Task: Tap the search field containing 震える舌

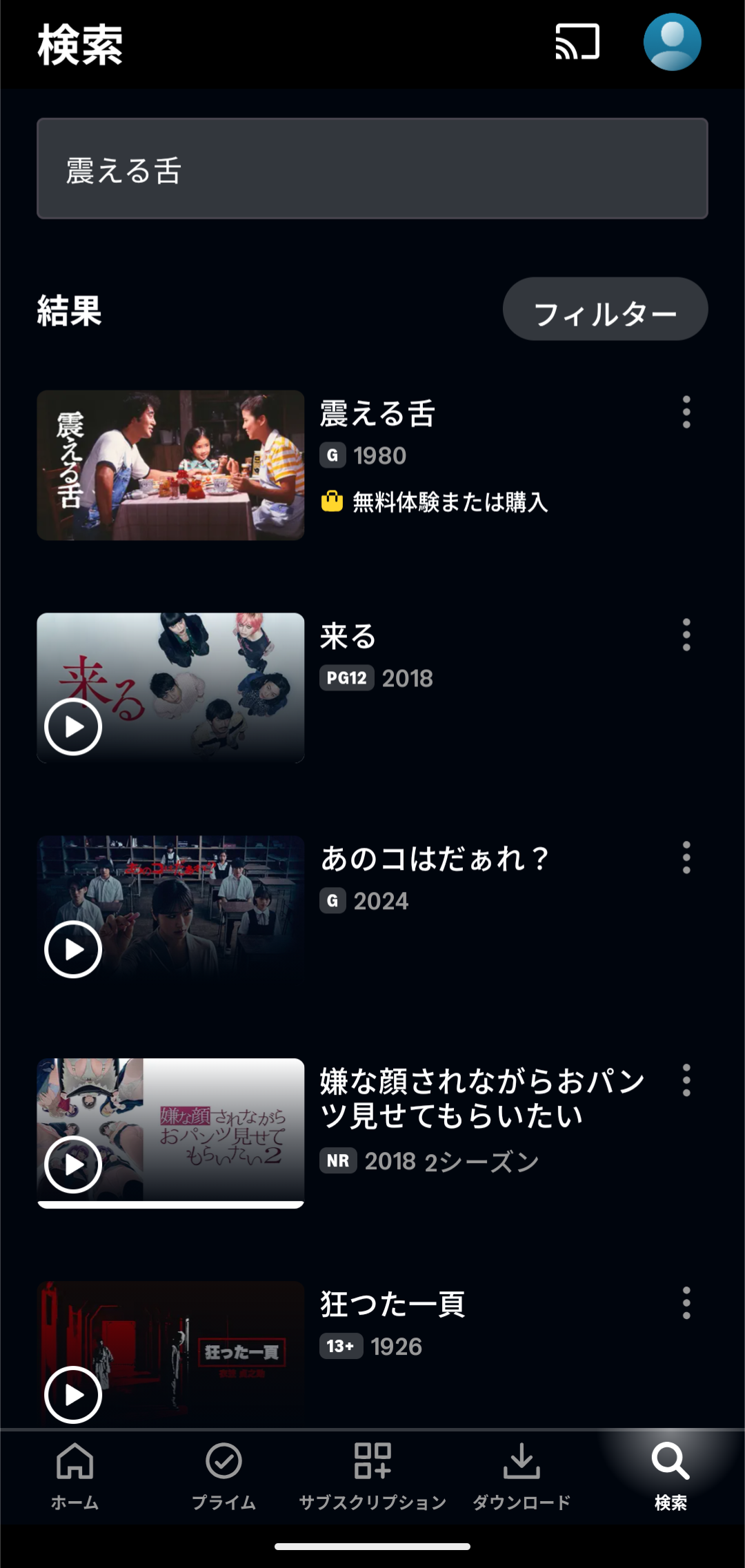Action: pos(372,169)
